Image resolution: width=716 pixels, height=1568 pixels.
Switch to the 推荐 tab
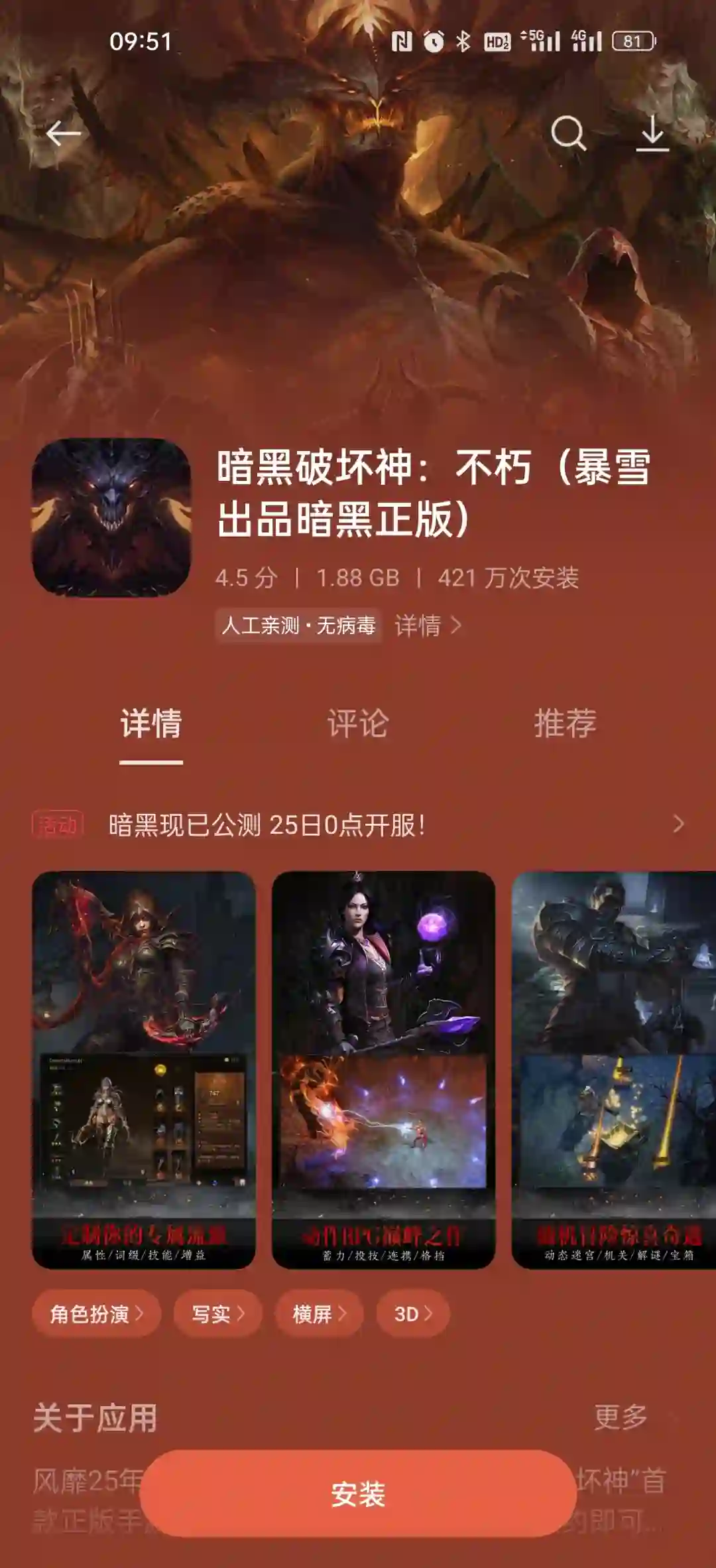coord(565,723)
